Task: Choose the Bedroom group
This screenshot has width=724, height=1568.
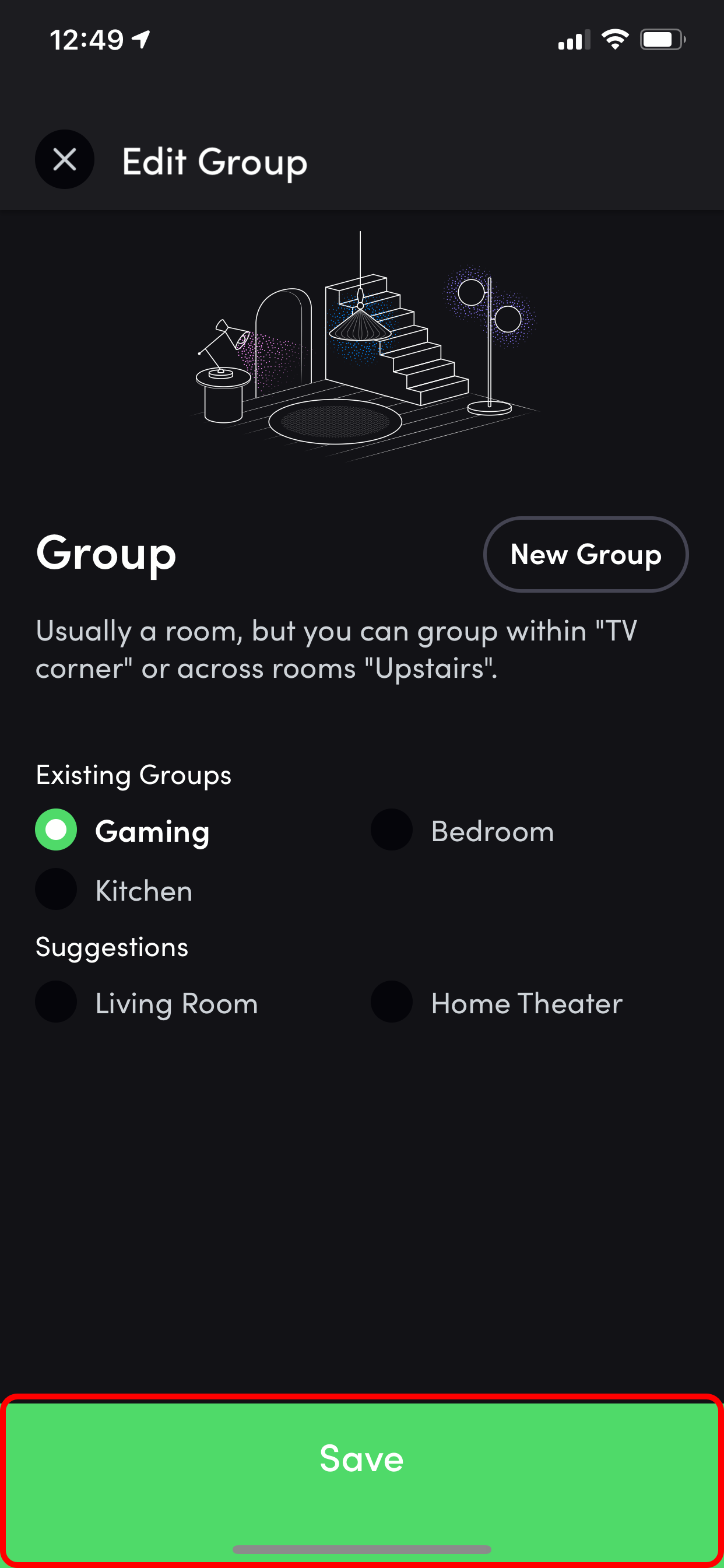Action: pos(392,829)
